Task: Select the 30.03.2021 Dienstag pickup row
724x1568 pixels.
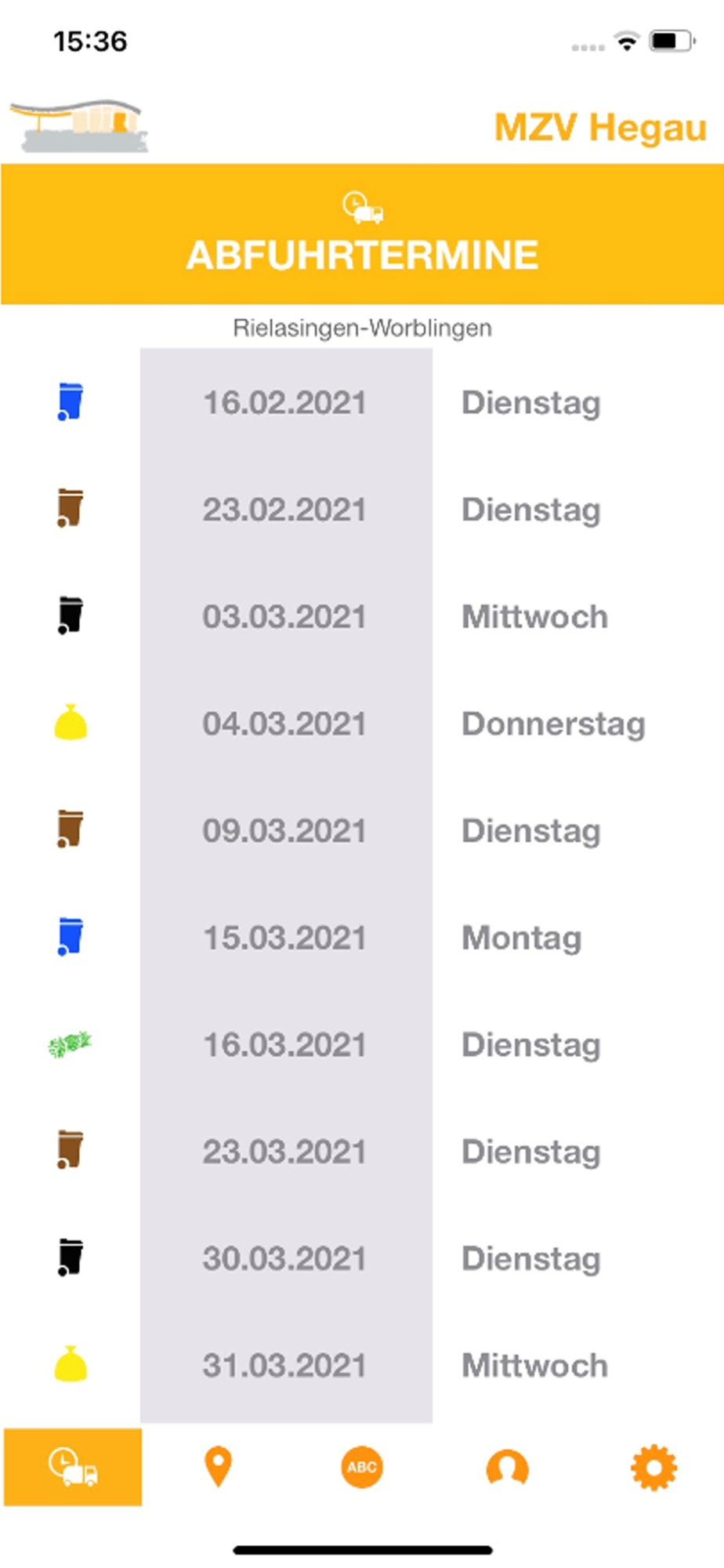Action: 362,1258
